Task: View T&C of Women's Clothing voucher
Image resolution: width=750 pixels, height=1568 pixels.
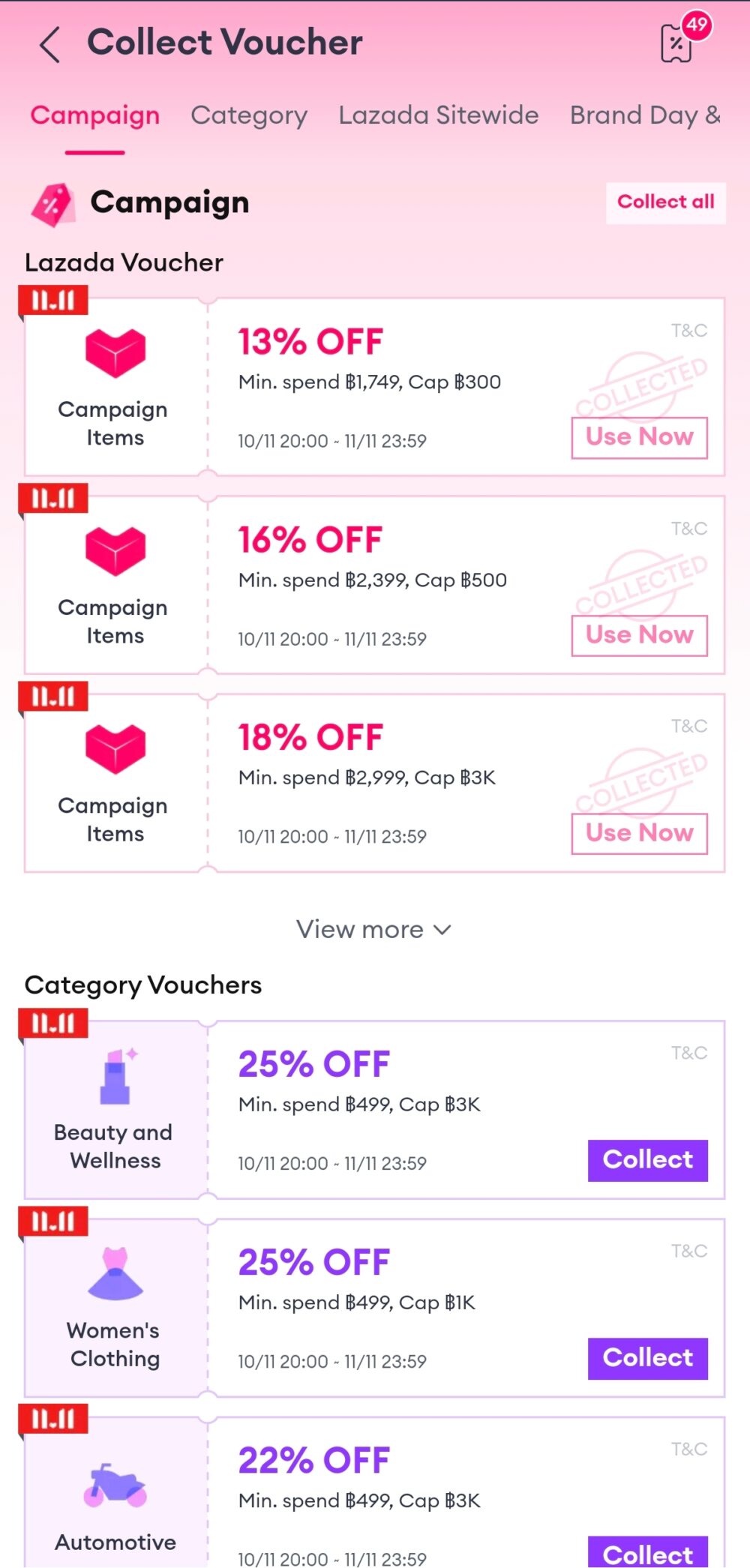Action: (x=688, y=1251)
